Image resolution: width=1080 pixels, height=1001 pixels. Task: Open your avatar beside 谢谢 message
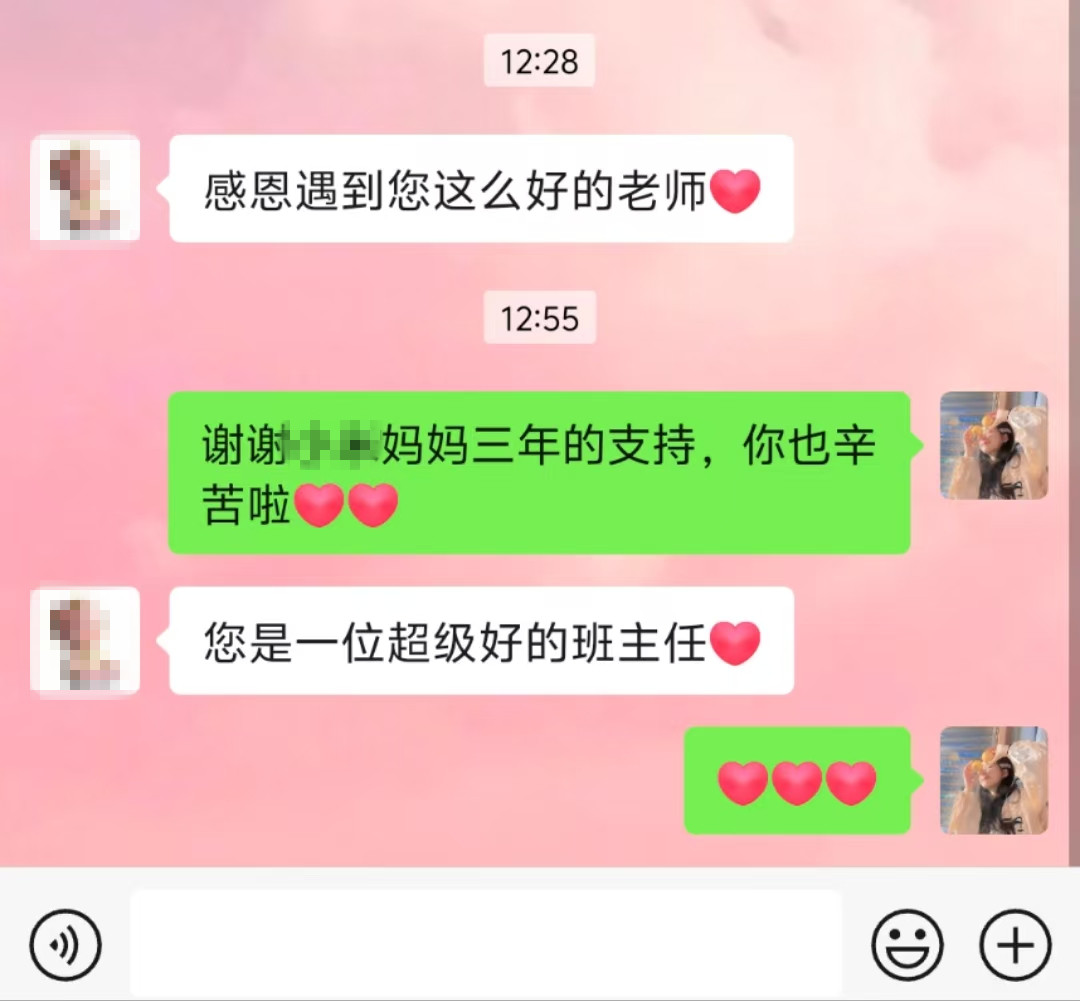pos(994,445)
